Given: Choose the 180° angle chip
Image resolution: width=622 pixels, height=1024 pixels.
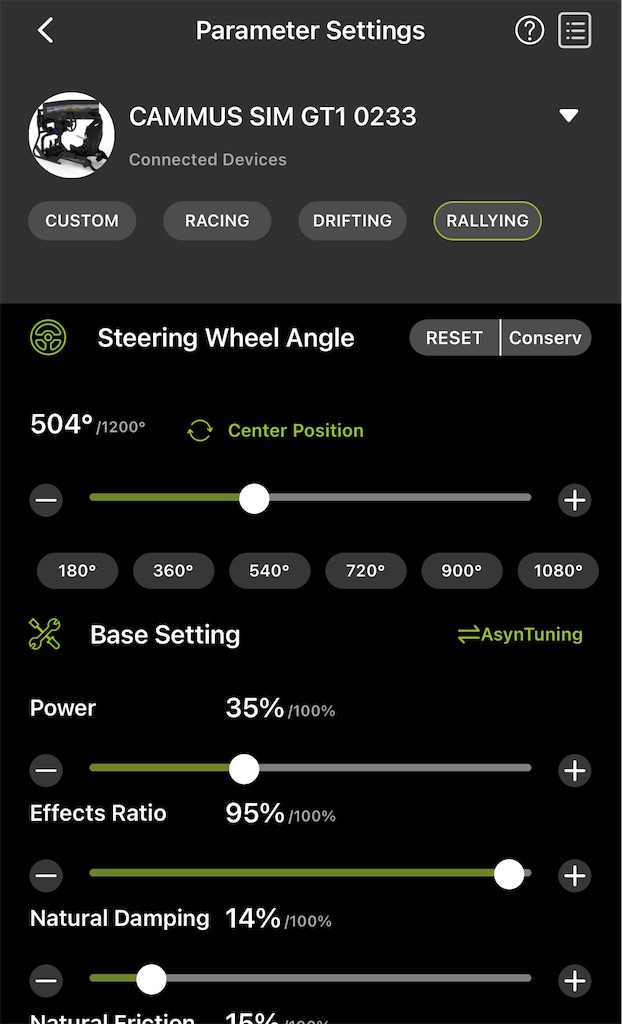Looking at the screenshot, I should (77, 571).
